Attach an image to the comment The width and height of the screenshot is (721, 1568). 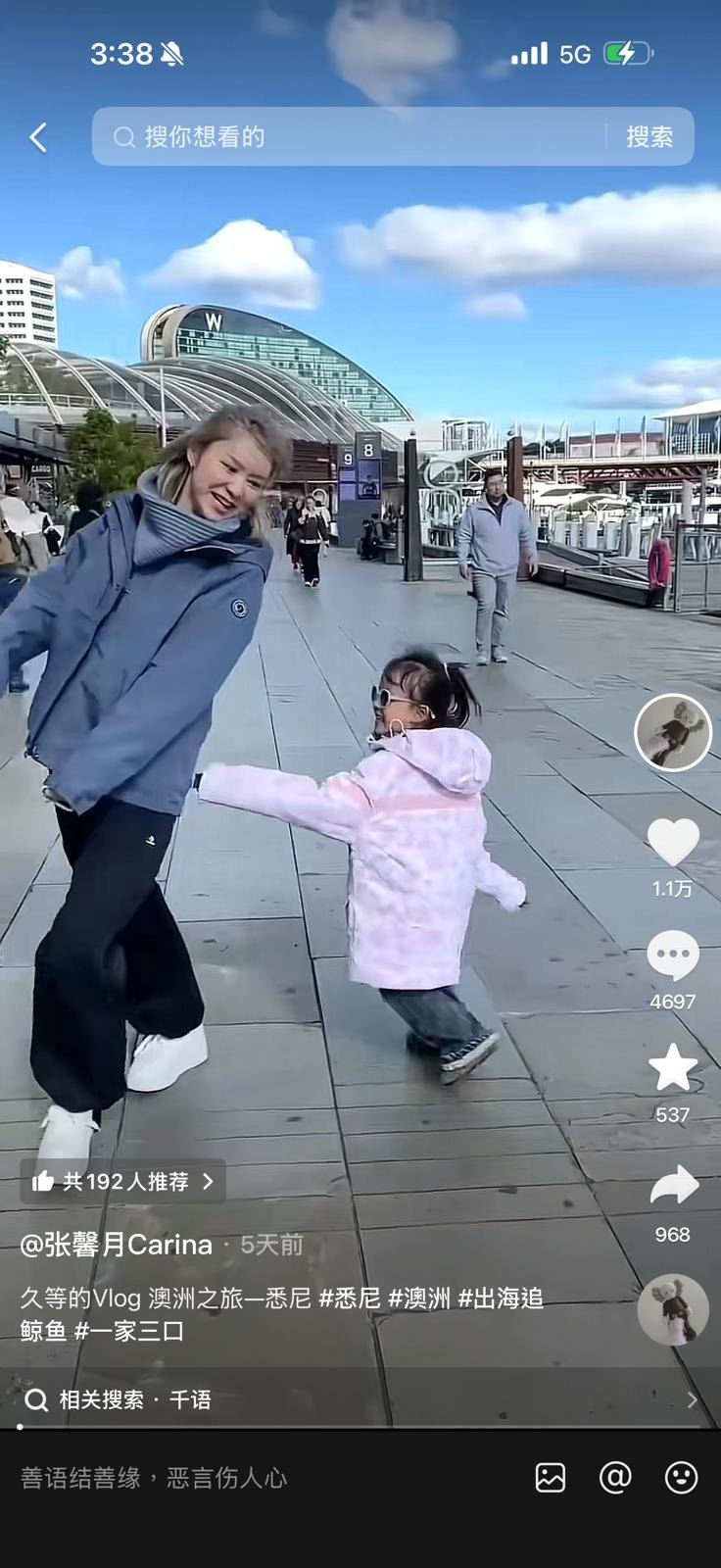point(551,1478)
